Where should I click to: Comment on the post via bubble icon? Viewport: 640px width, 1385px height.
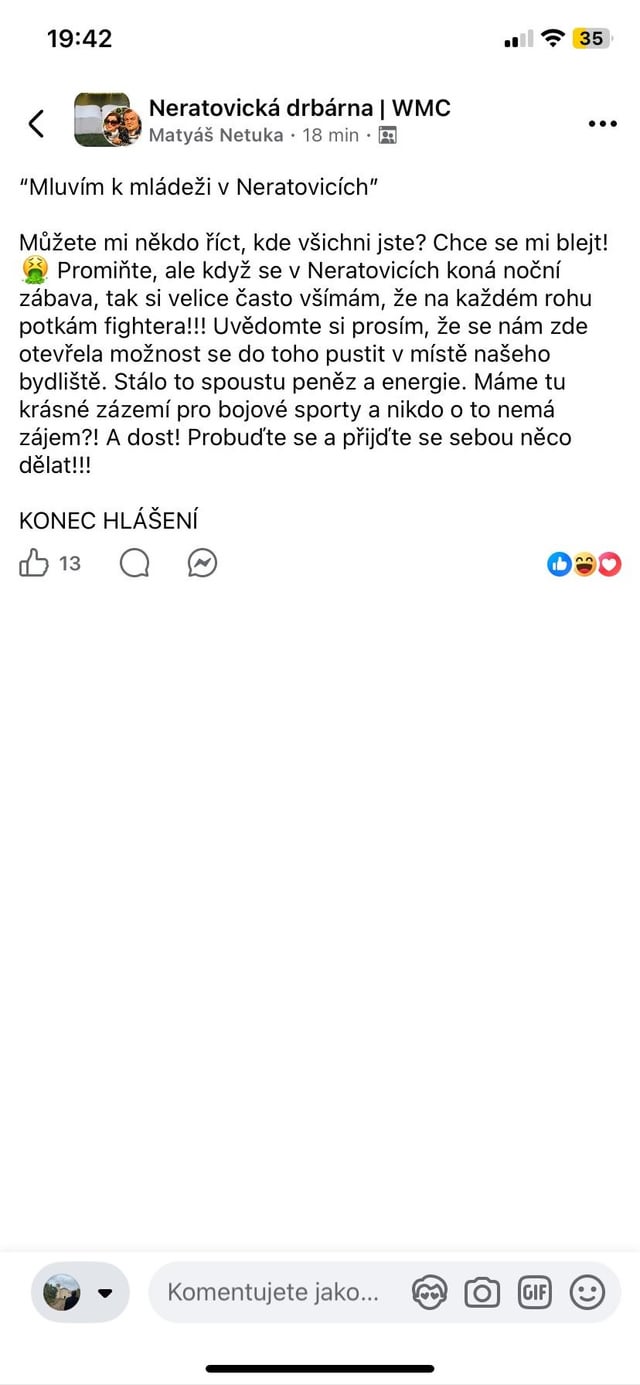pos(134,564)
